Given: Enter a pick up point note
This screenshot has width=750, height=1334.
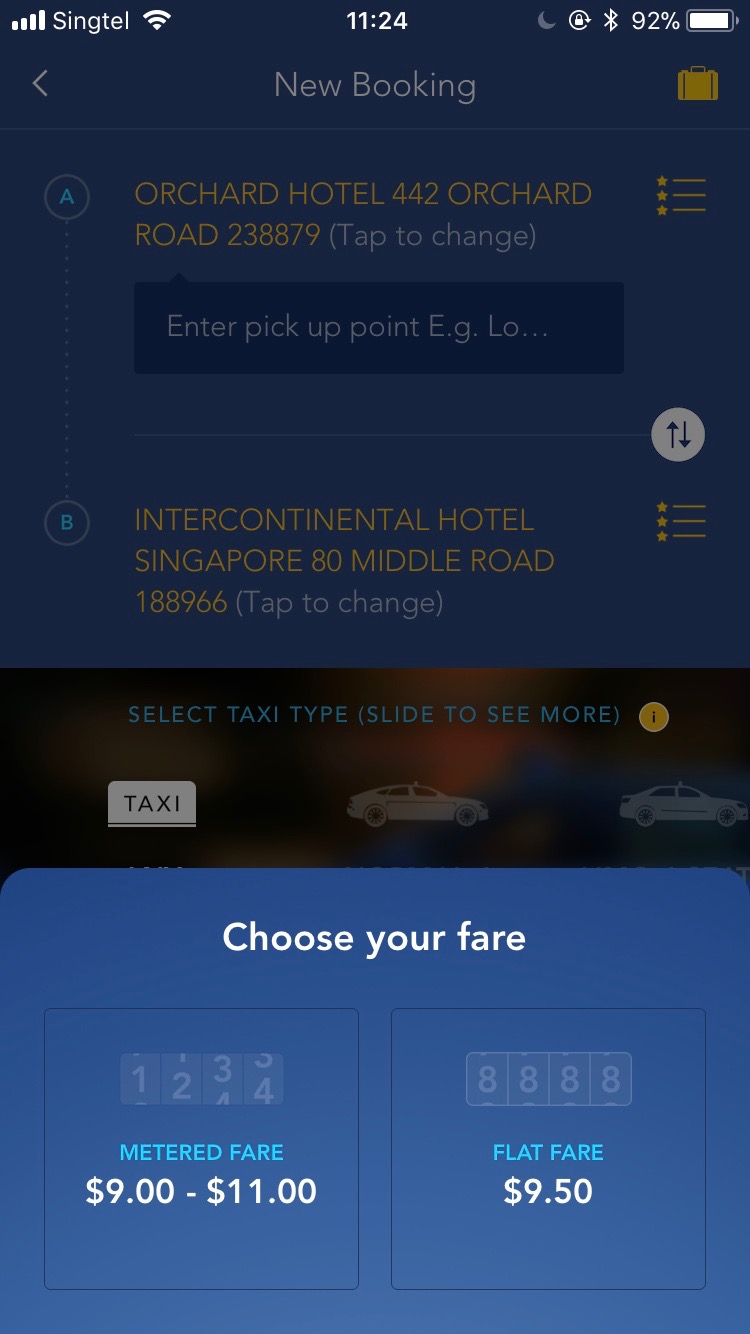Looking at the screenshot, I should point(379,328).
